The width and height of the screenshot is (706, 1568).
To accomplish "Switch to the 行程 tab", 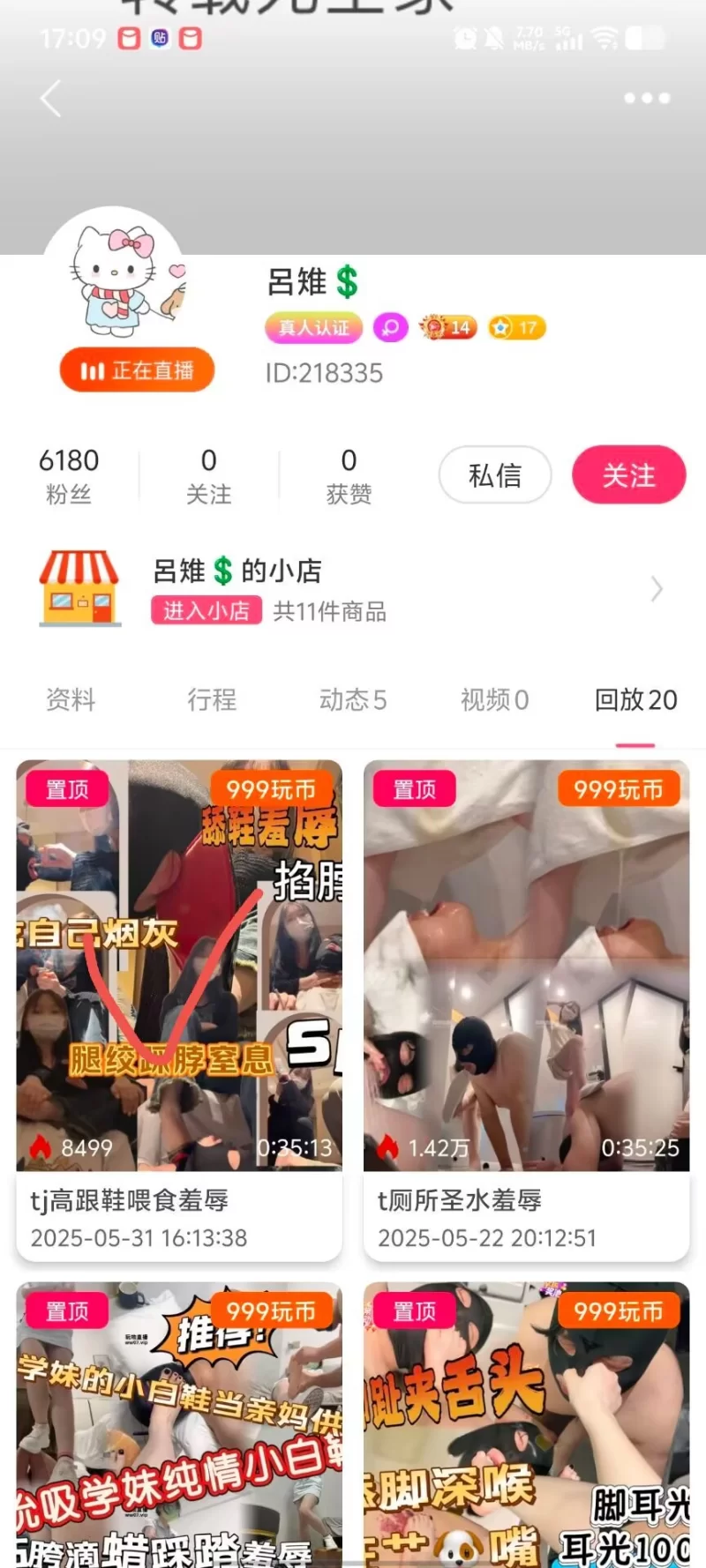I will pos(212,700).
